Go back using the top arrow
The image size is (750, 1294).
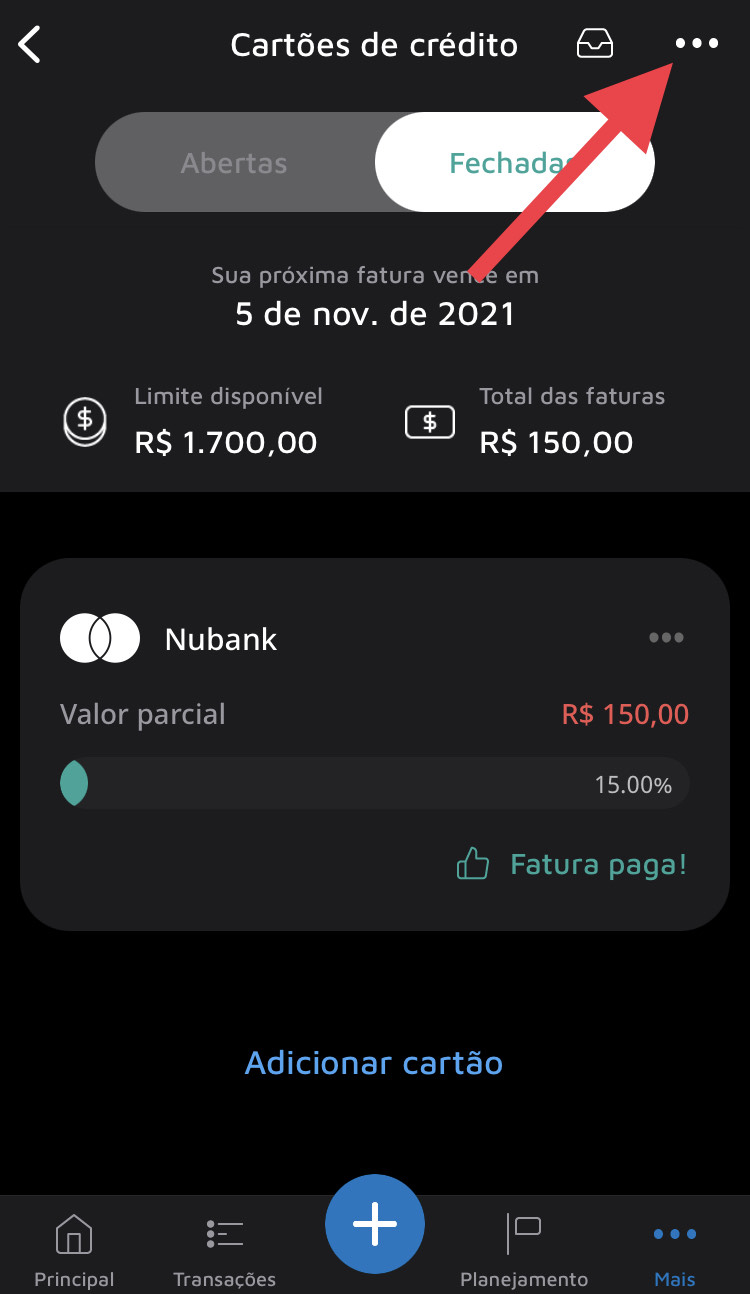tap(30, 45)
